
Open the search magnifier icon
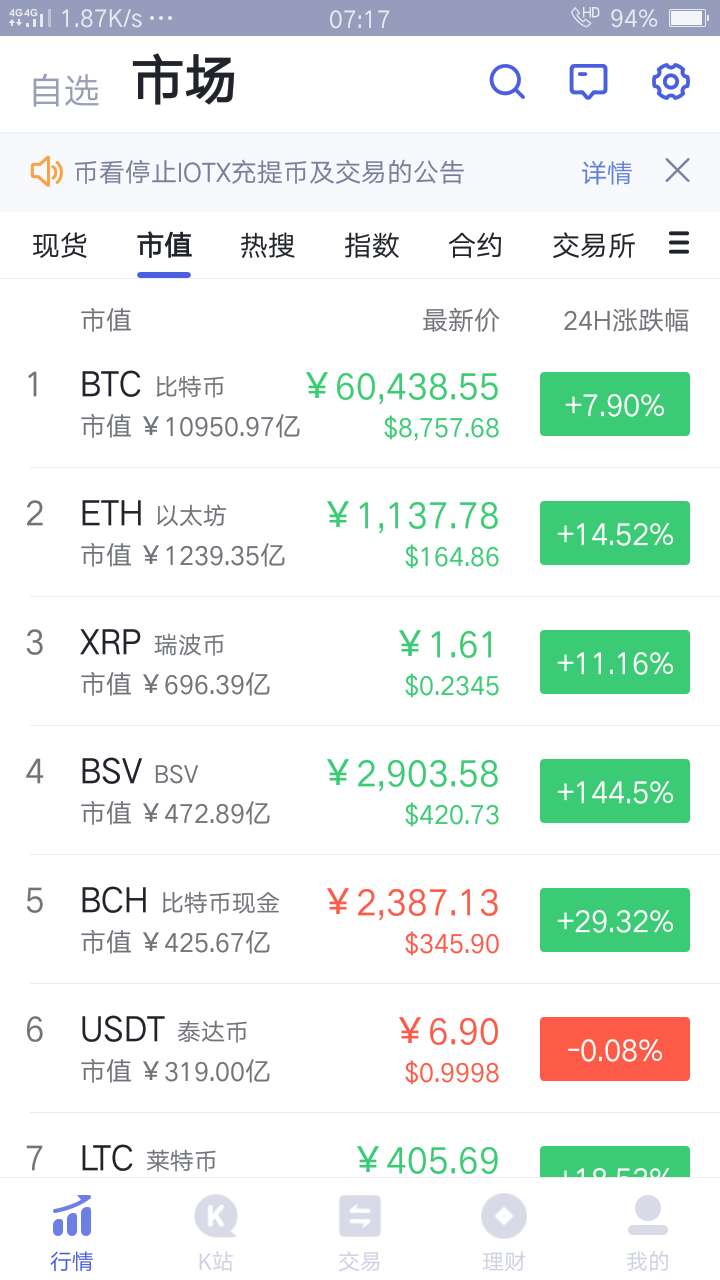507,81
